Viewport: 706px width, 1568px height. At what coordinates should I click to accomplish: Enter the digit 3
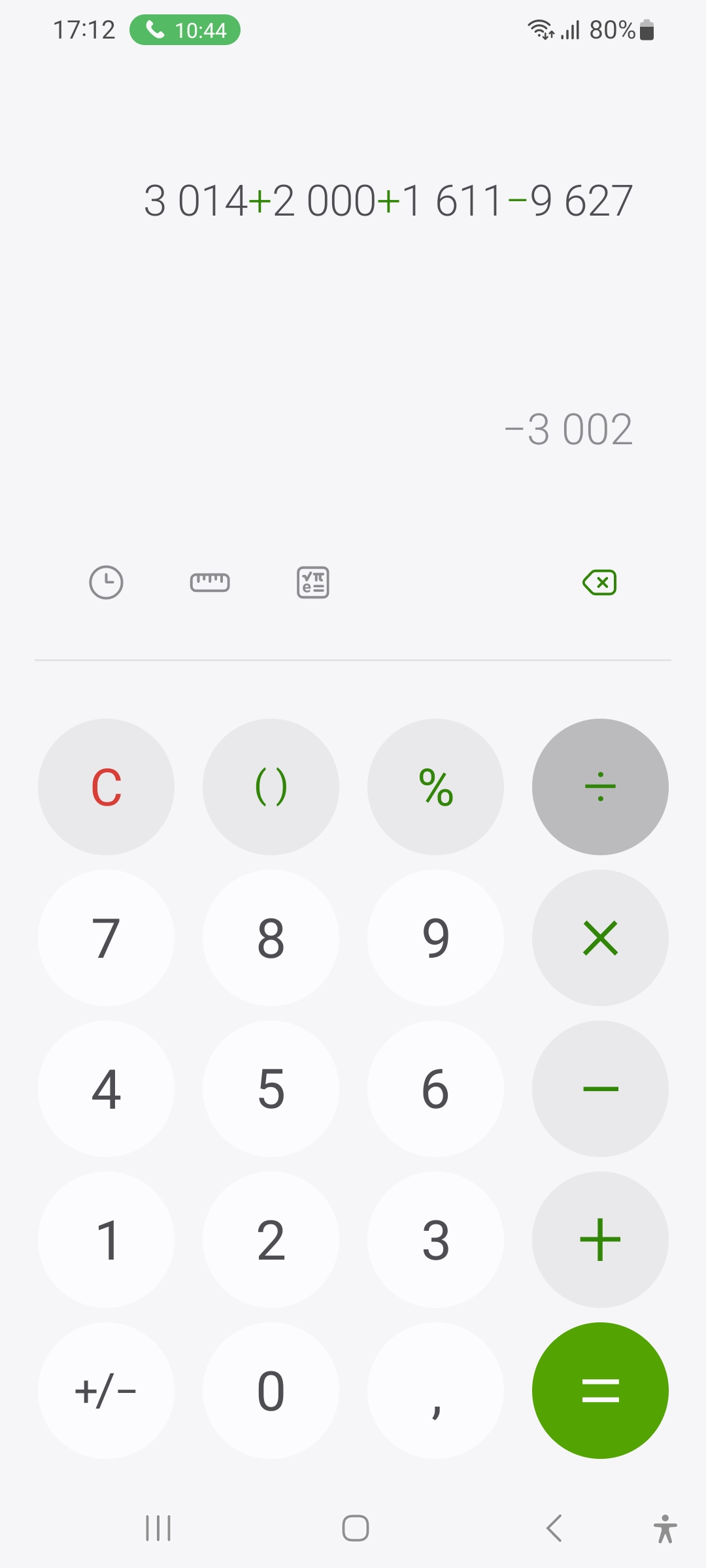435,1239
